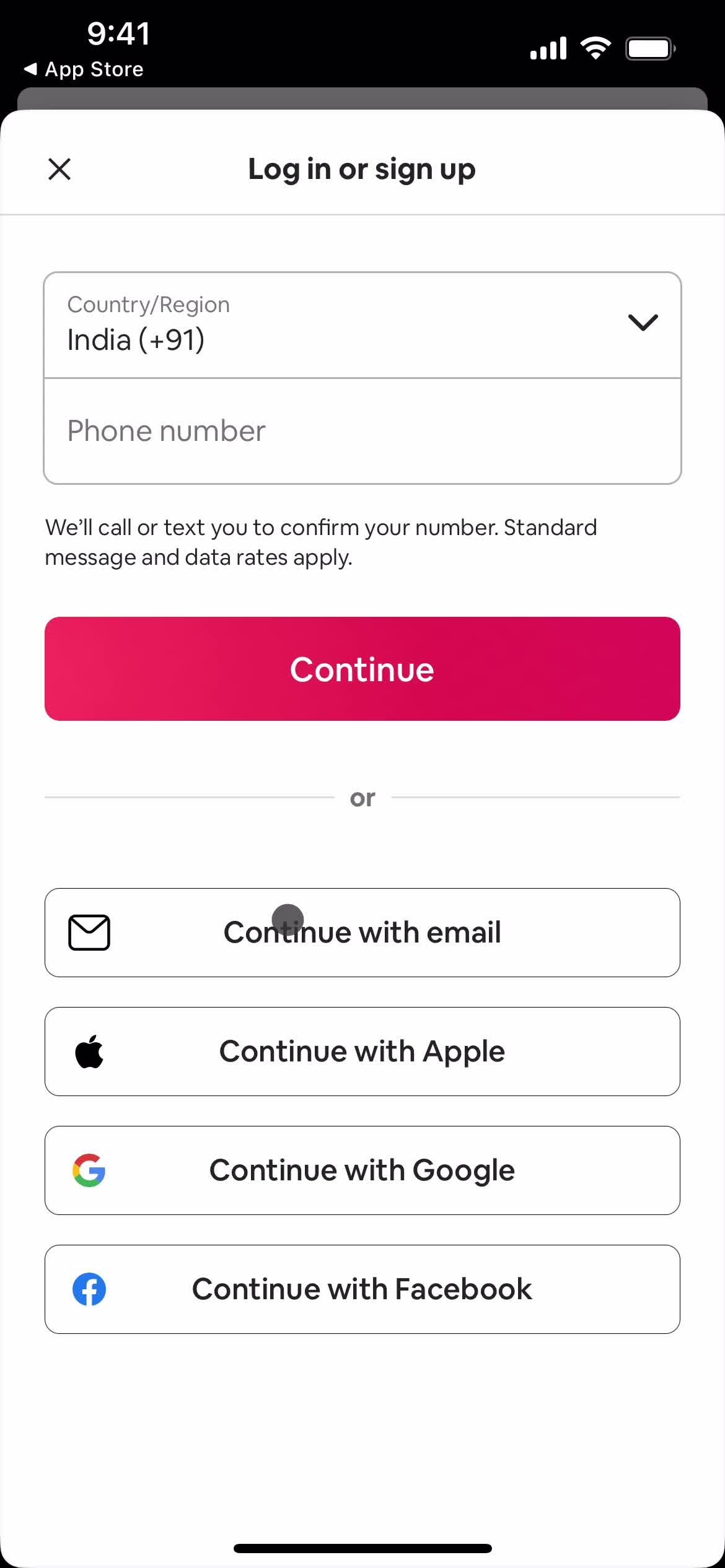Log in via Continue with Facebook

tap(362, 1289)
